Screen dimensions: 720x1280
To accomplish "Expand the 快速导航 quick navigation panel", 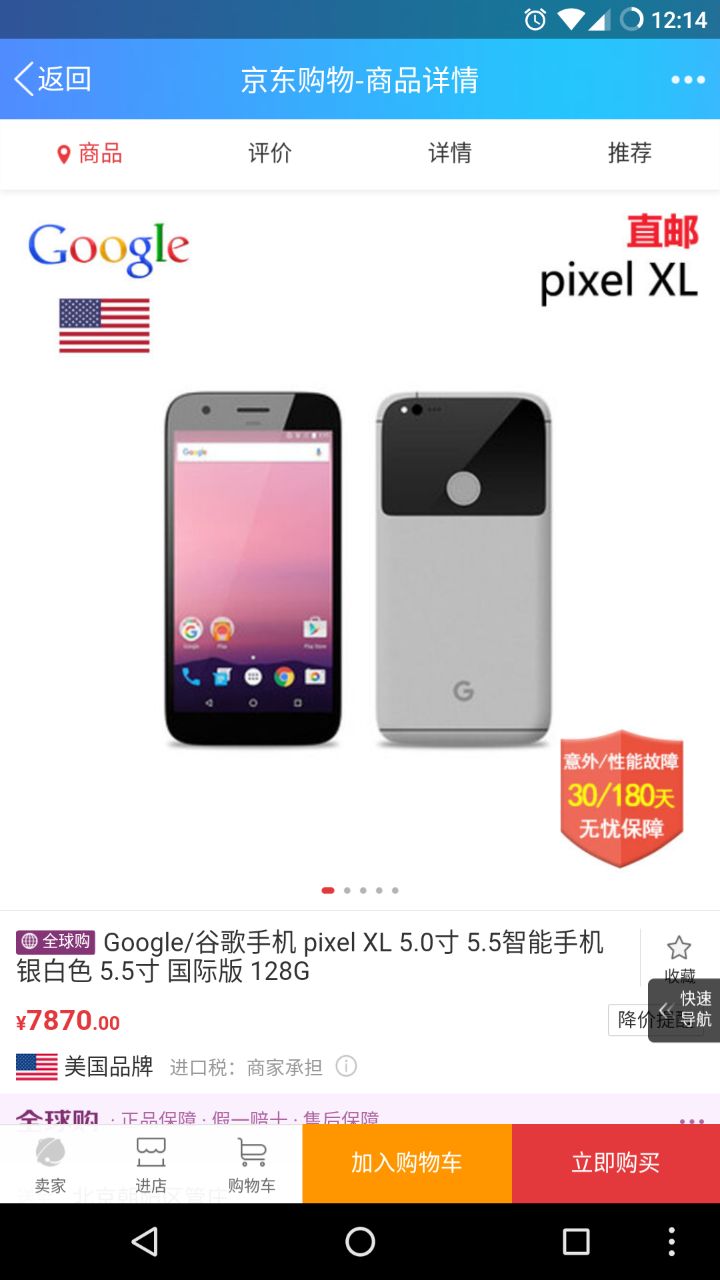I will coord(686,1010).
